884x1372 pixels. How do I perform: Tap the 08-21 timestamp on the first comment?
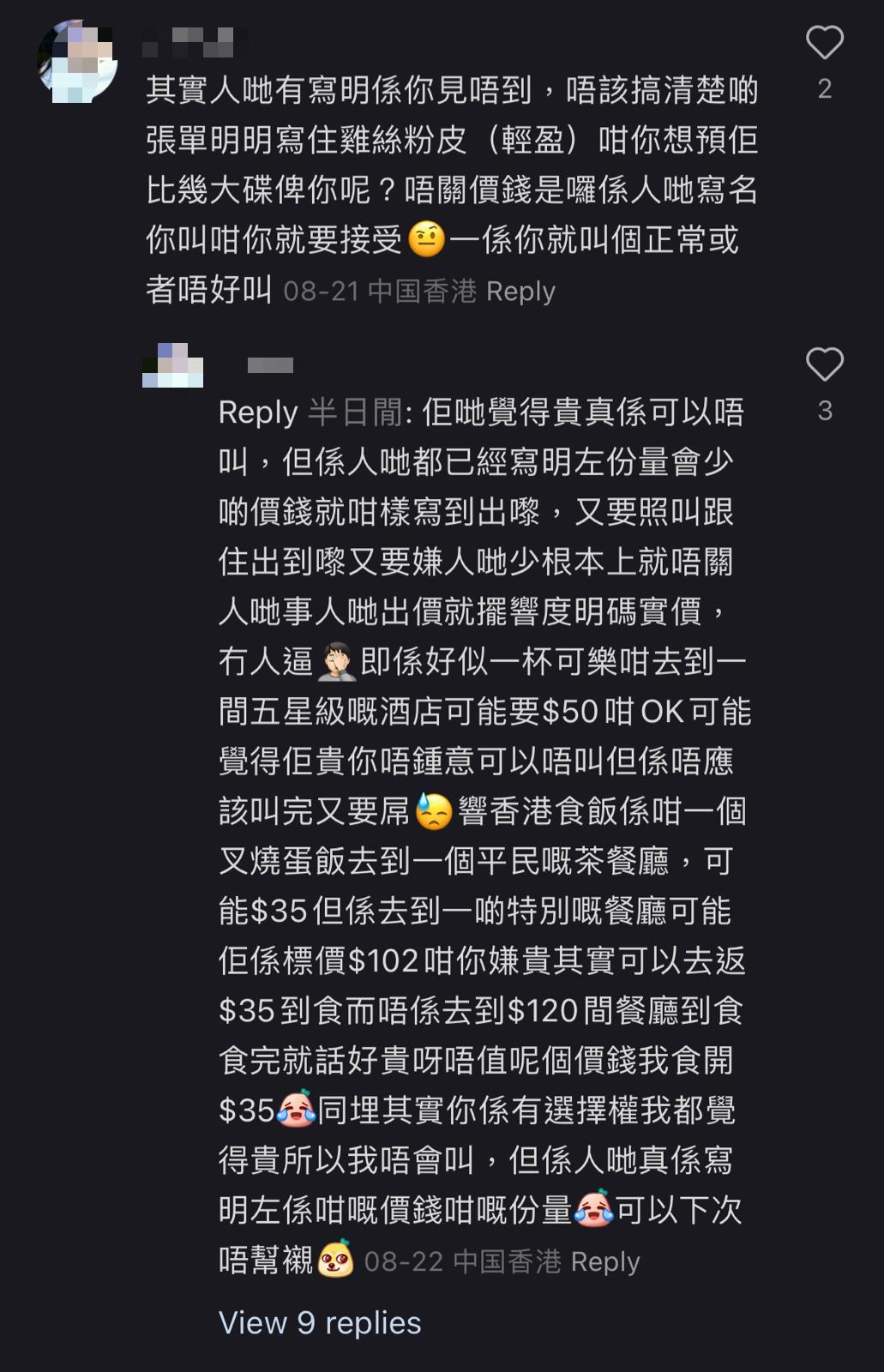point(320,292)
